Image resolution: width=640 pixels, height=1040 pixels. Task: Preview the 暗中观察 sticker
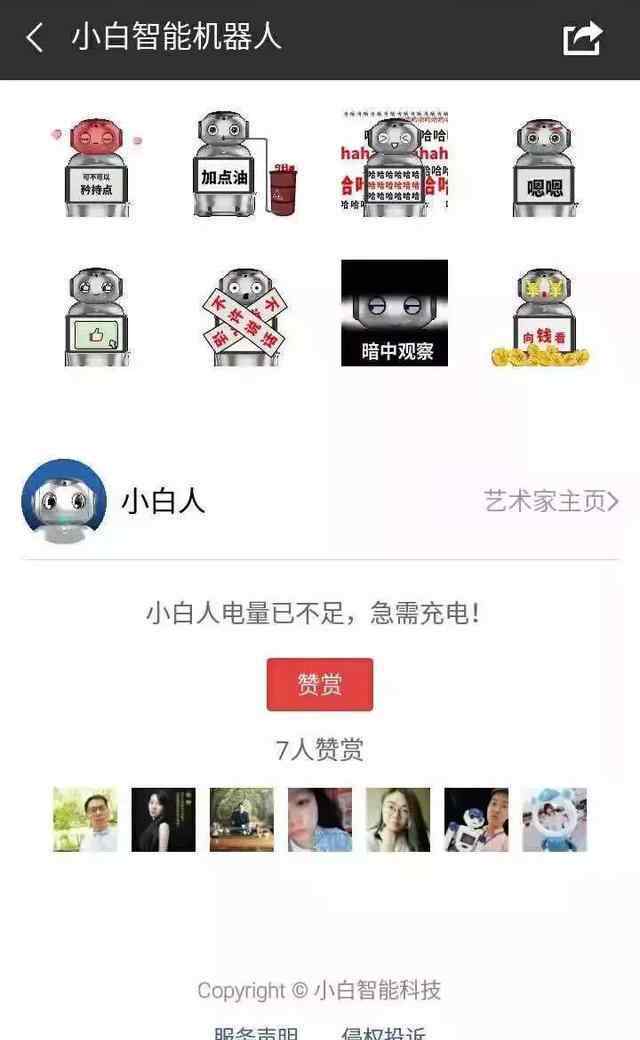[394, 313]
